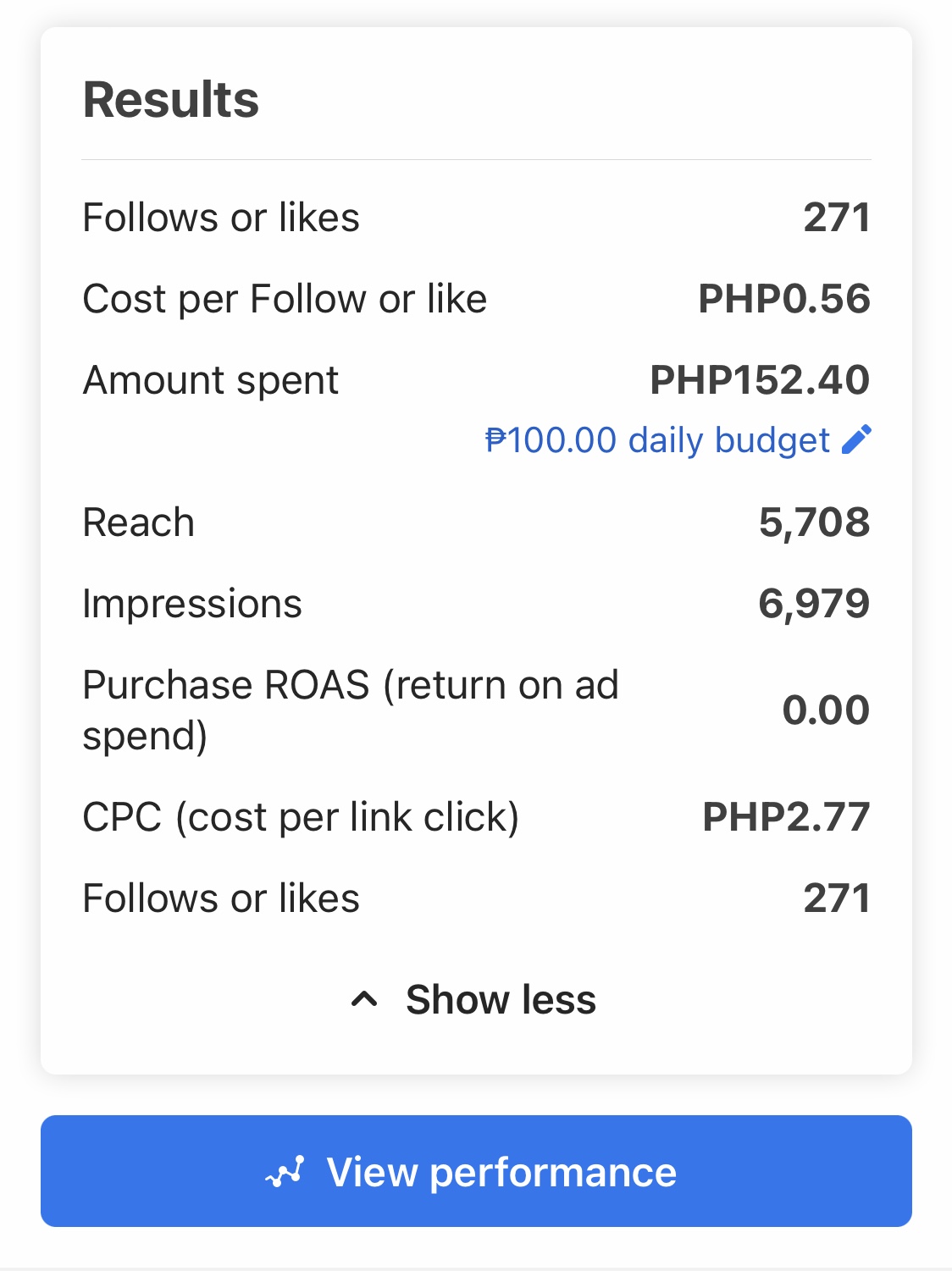Collapse results with Show less
This screenshot has width=952, height=1271.
474,1000
